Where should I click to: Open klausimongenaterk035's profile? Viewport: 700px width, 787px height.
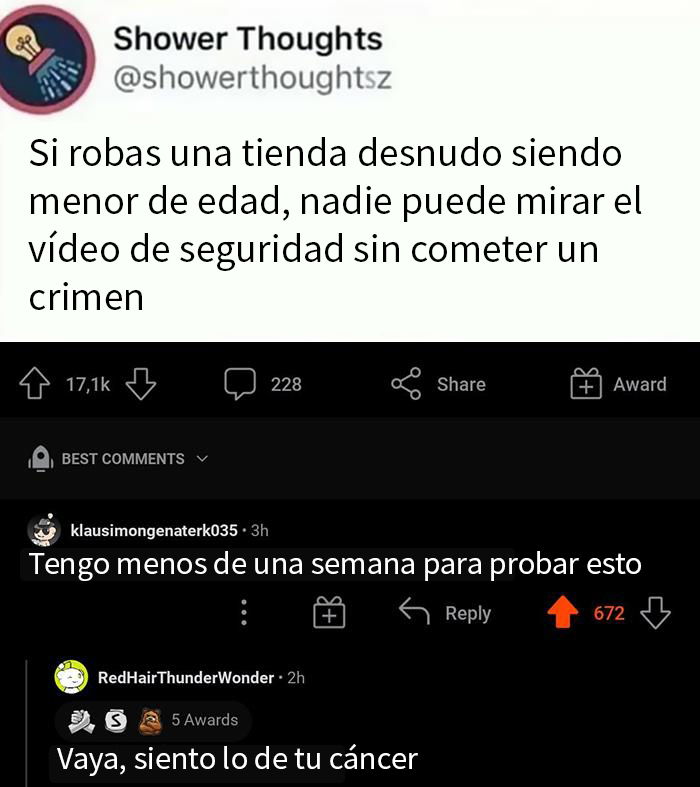[x=153, y=529]
